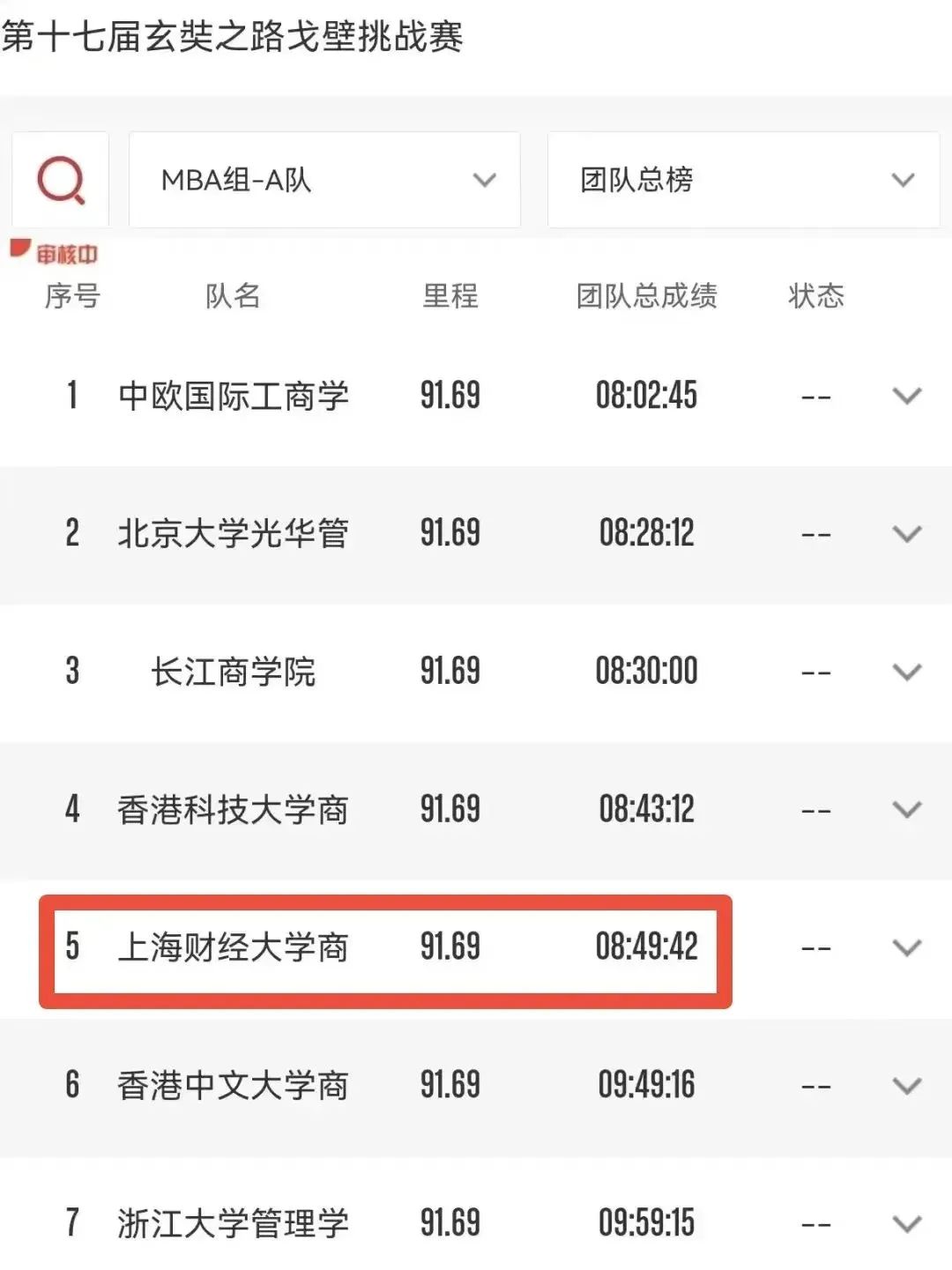Open the 团队总榜 ranking type selector
952x1270 pixels.
(x=743, y=180)
